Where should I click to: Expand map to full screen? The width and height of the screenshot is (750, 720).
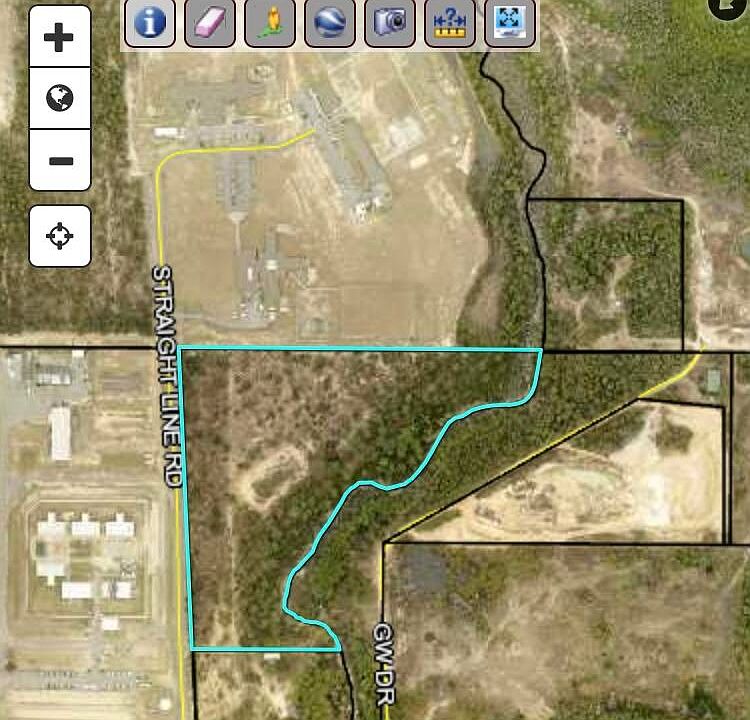pyautogui.click(x=510, y=23)
